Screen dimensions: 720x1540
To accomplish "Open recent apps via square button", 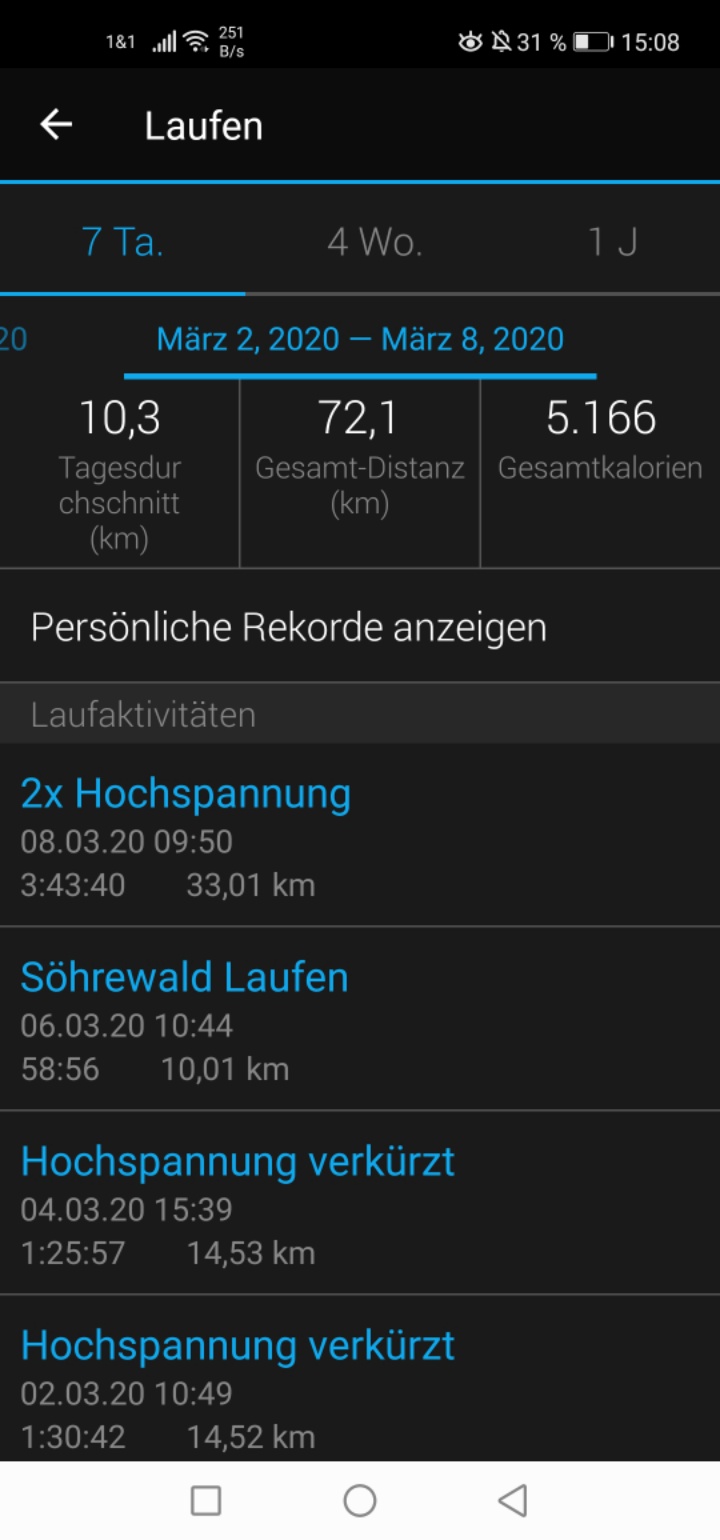I will [206, 1500].
